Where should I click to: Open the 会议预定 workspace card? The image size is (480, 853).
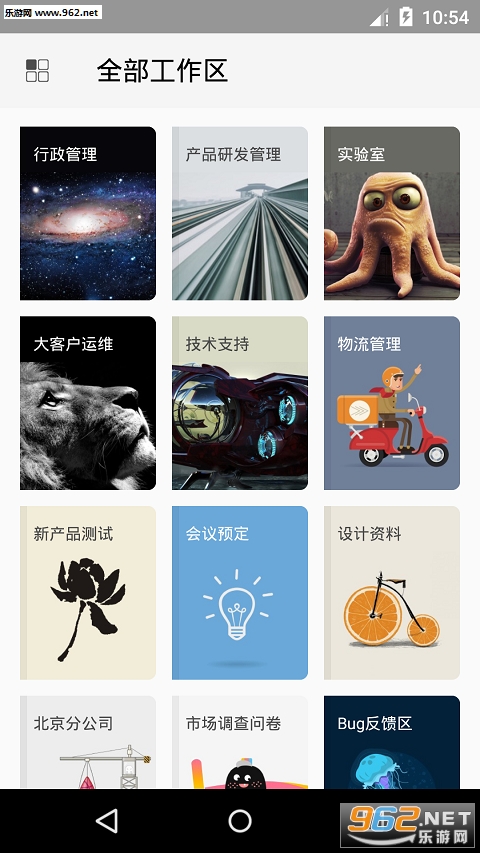pyautogui.click(x=240, y=593)
